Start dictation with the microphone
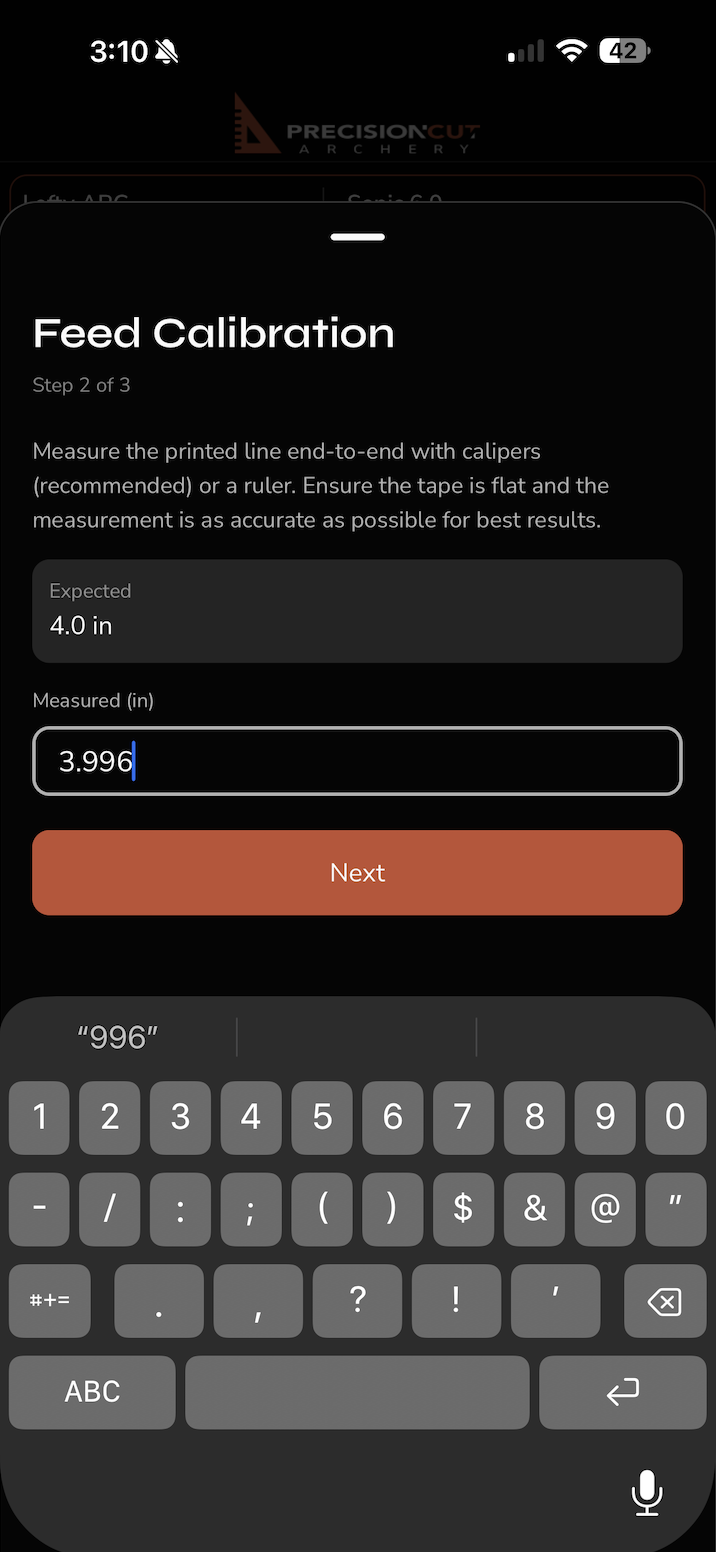The width and height of the screenshot is (716, 1552). point(647,1492)
